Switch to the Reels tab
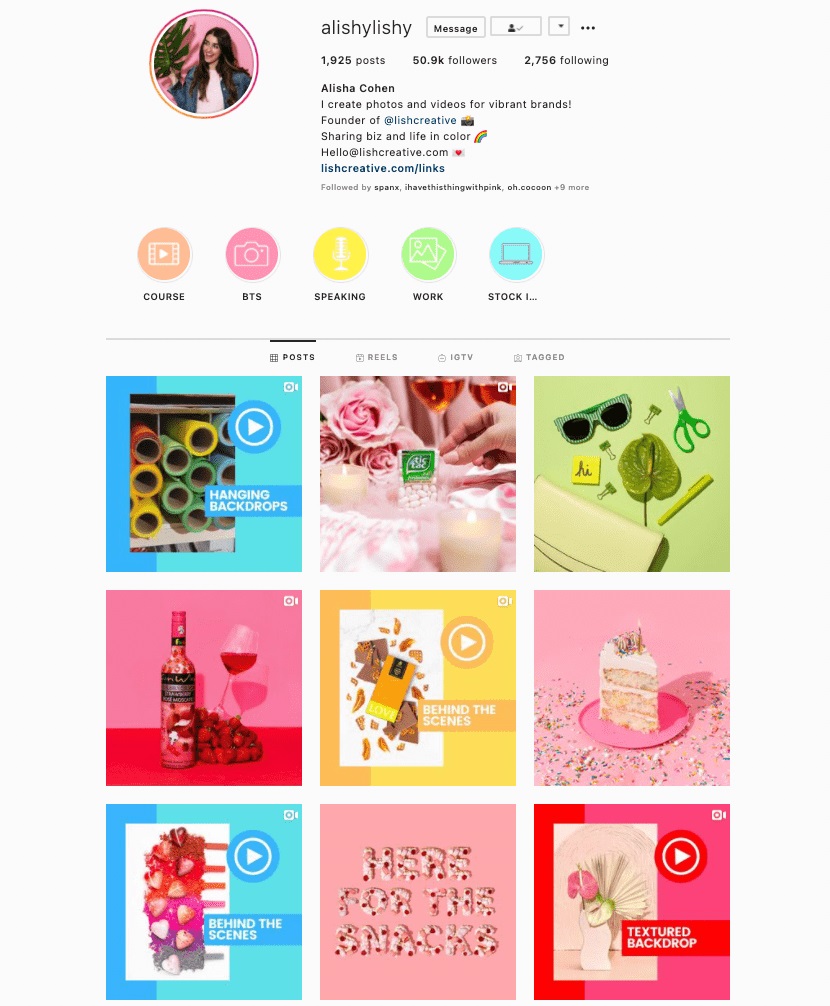The height and width of the screenshot is (1006, 830). 376,357
